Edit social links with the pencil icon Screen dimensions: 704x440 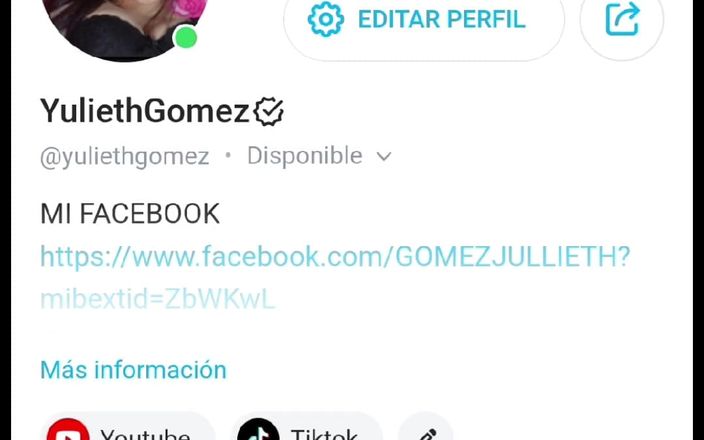pyautogui.click(x=427, y=431)
